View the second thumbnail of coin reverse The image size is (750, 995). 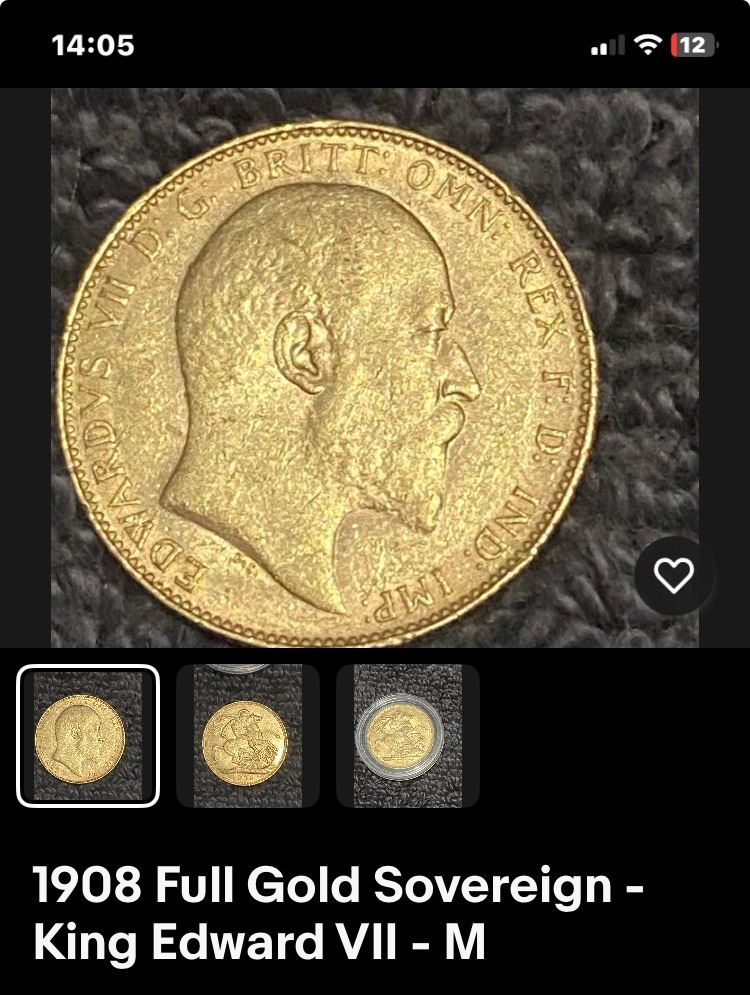click(x=247, y=736)
